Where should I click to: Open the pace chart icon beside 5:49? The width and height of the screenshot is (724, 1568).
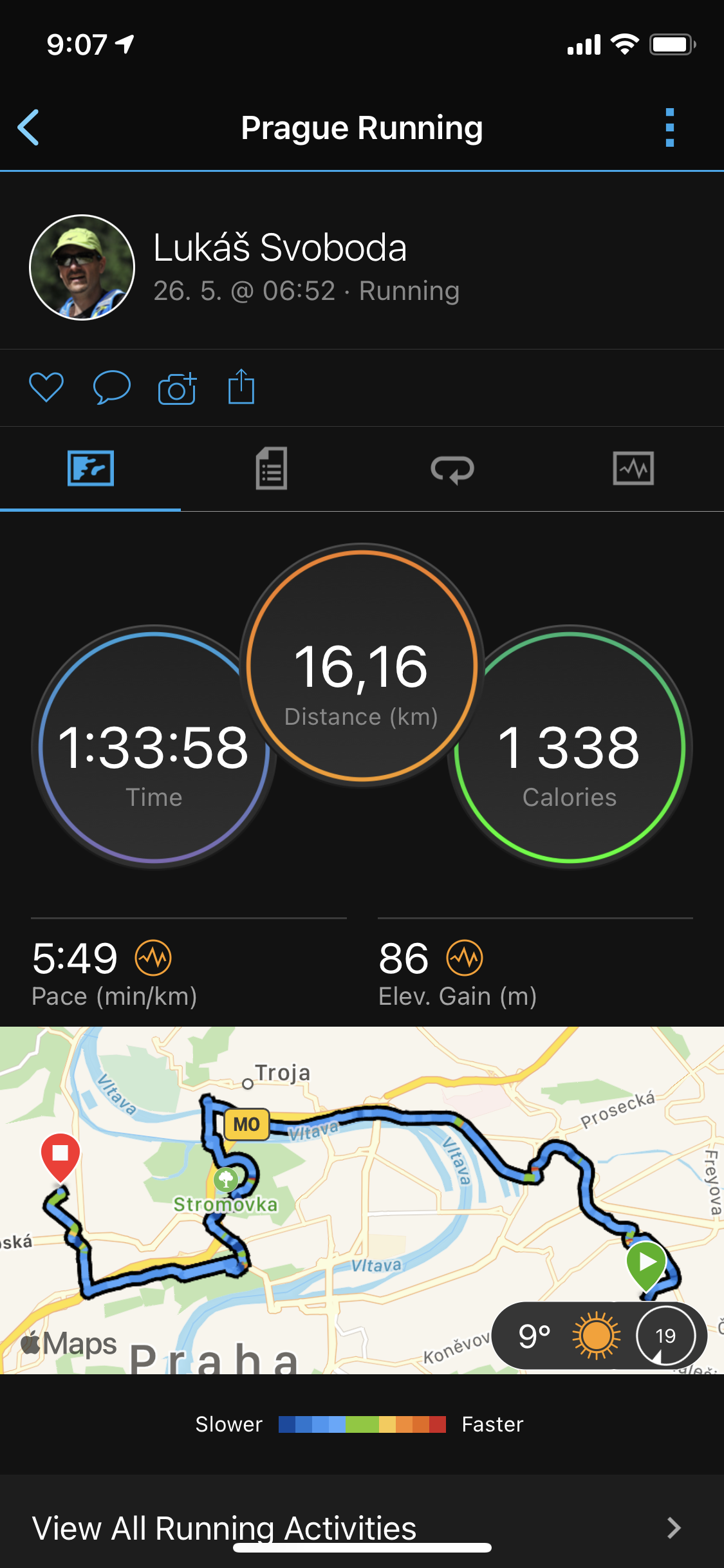tap(153, 958)
